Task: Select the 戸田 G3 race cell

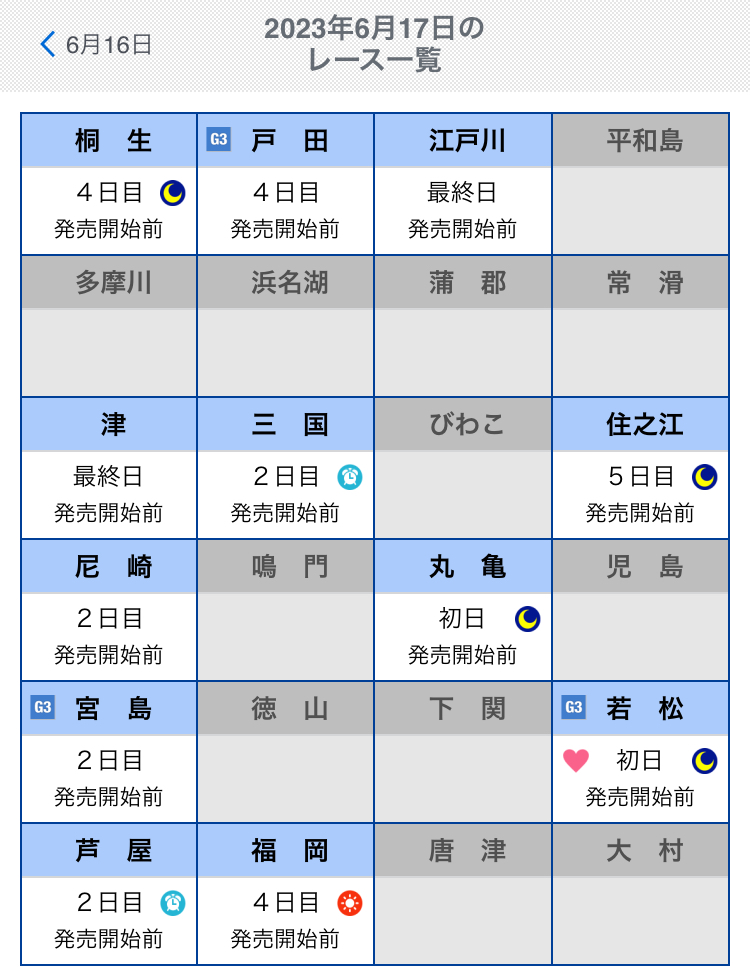Action: pyautogui.click(x=286, y=185)
